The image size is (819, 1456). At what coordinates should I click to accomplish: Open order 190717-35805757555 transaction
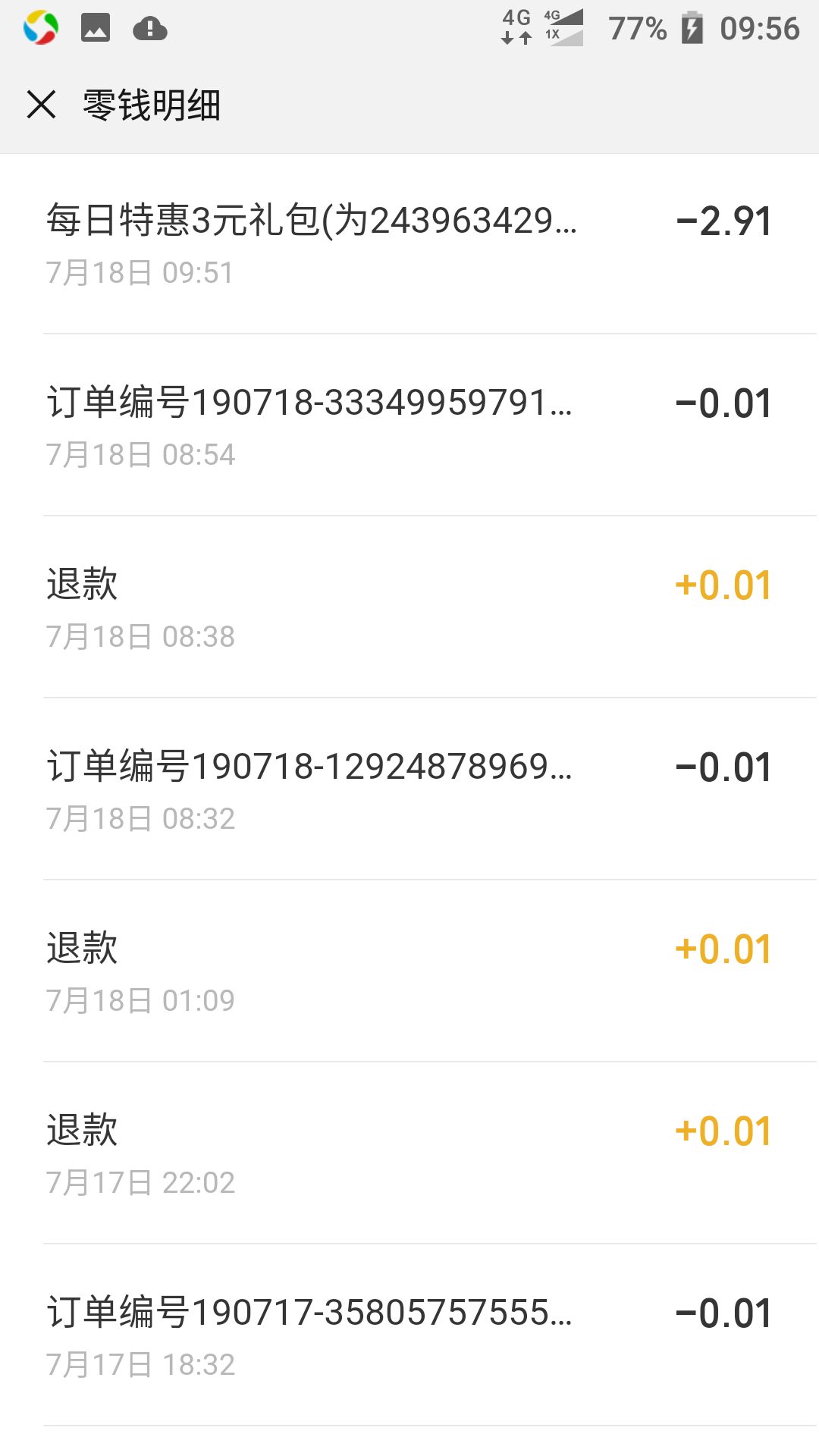pyautogui.click(x=409, y=1335)
